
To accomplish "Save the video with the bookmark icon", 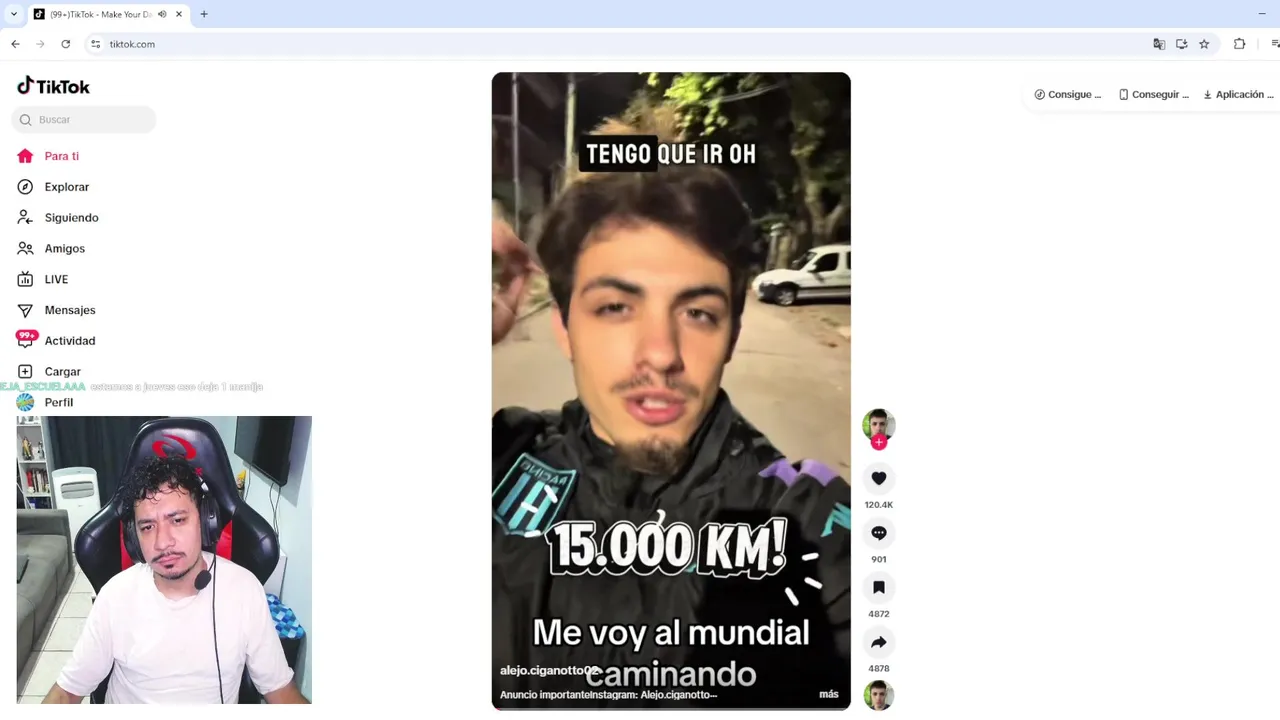I will pyautogui.click(x=879, y=588).
